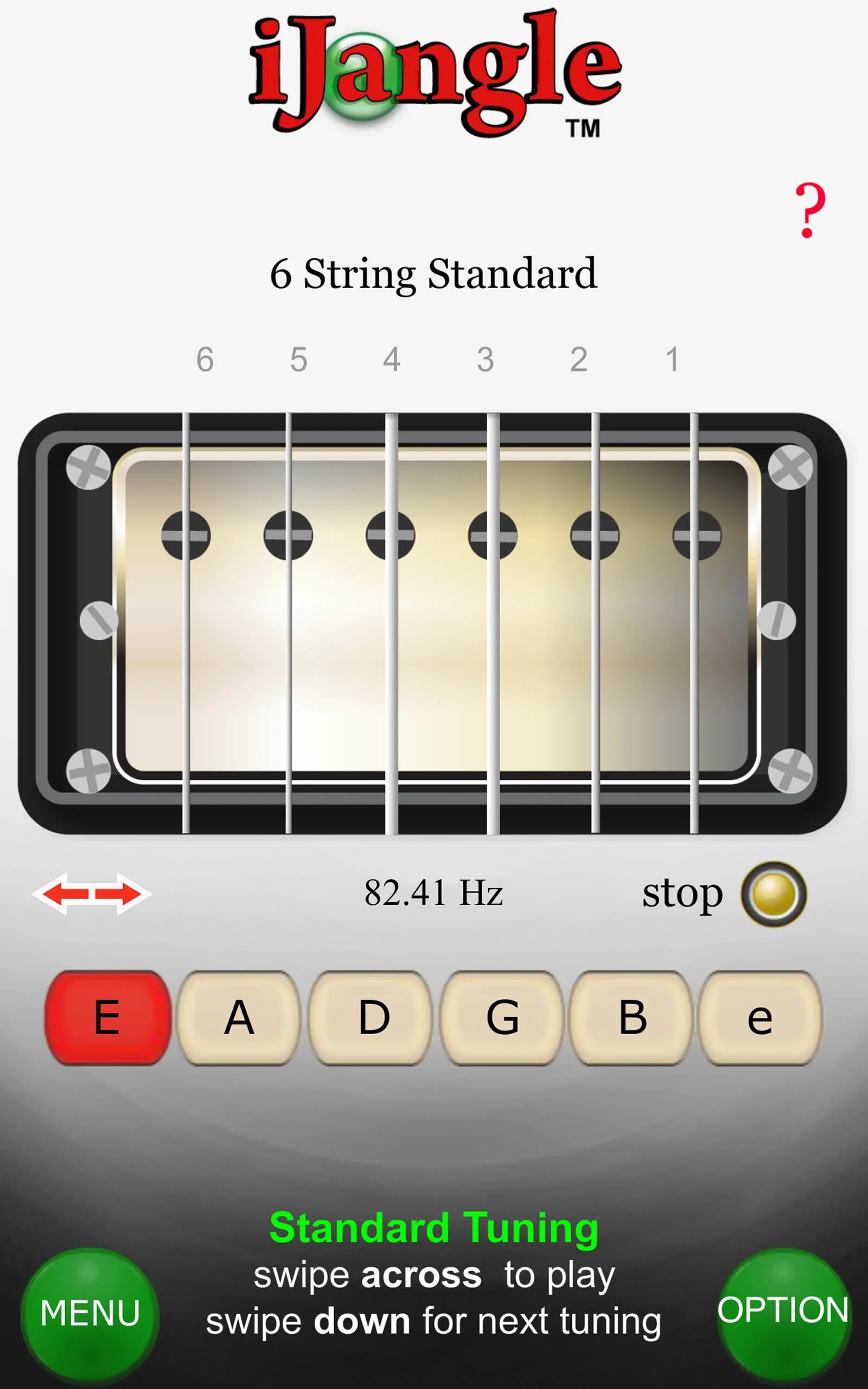Open the green MENU button
Screen dimensions: 868x1389
coord(90,1312)
